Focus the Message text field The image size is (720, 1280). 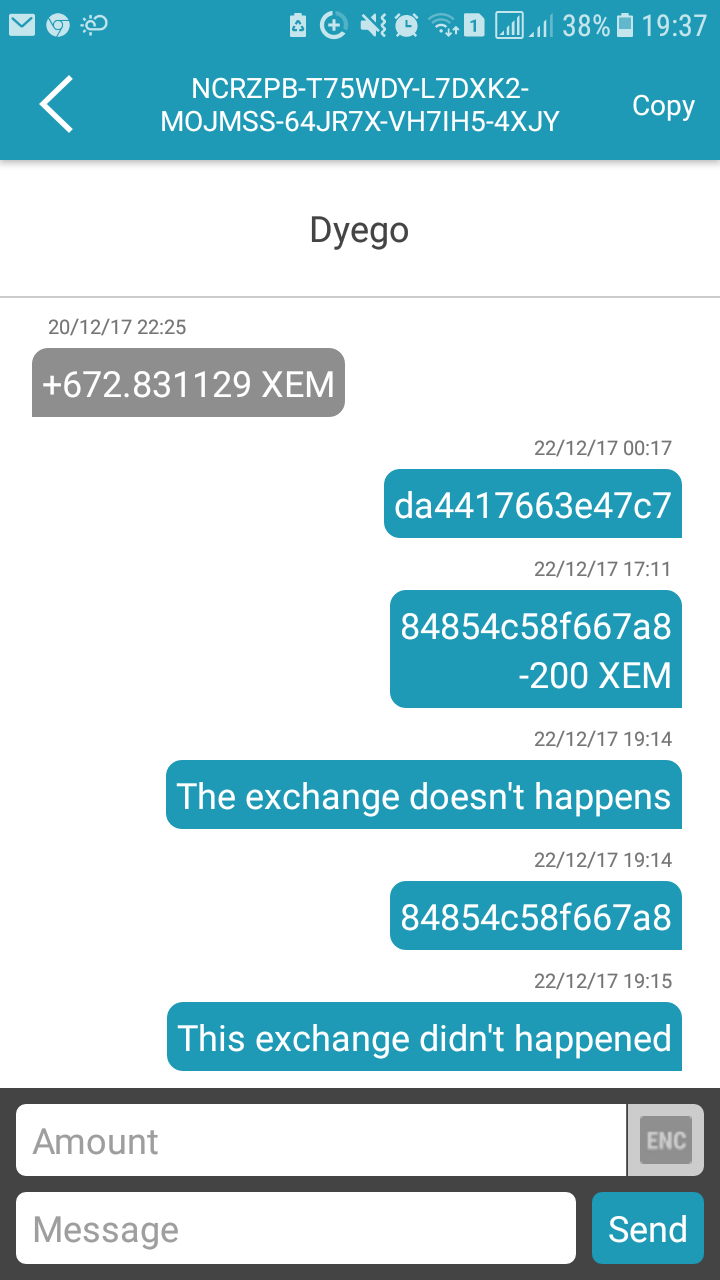pyautogui.click(x=296, y=1228)
